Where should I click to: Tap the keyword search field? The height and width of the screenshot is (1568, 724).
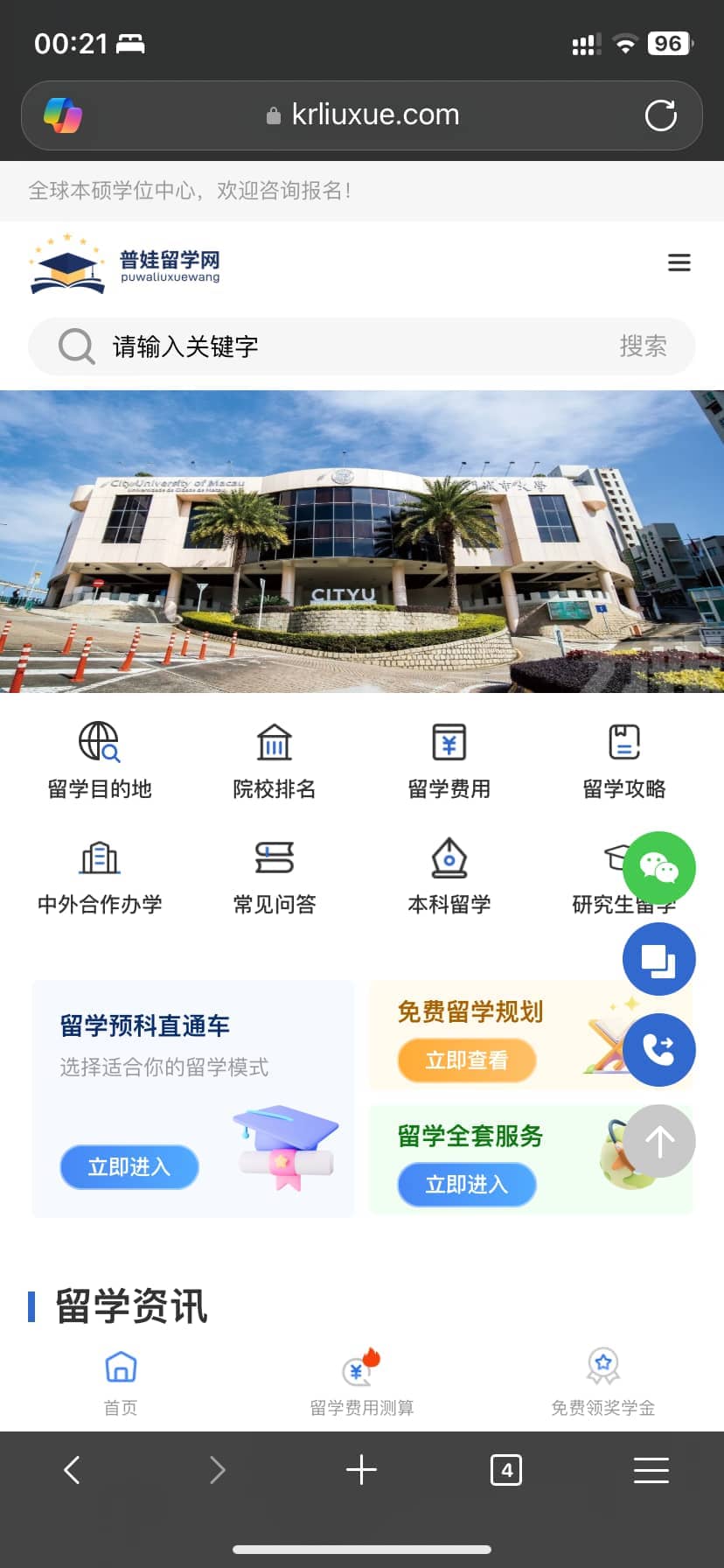click(x=350, y=346)
